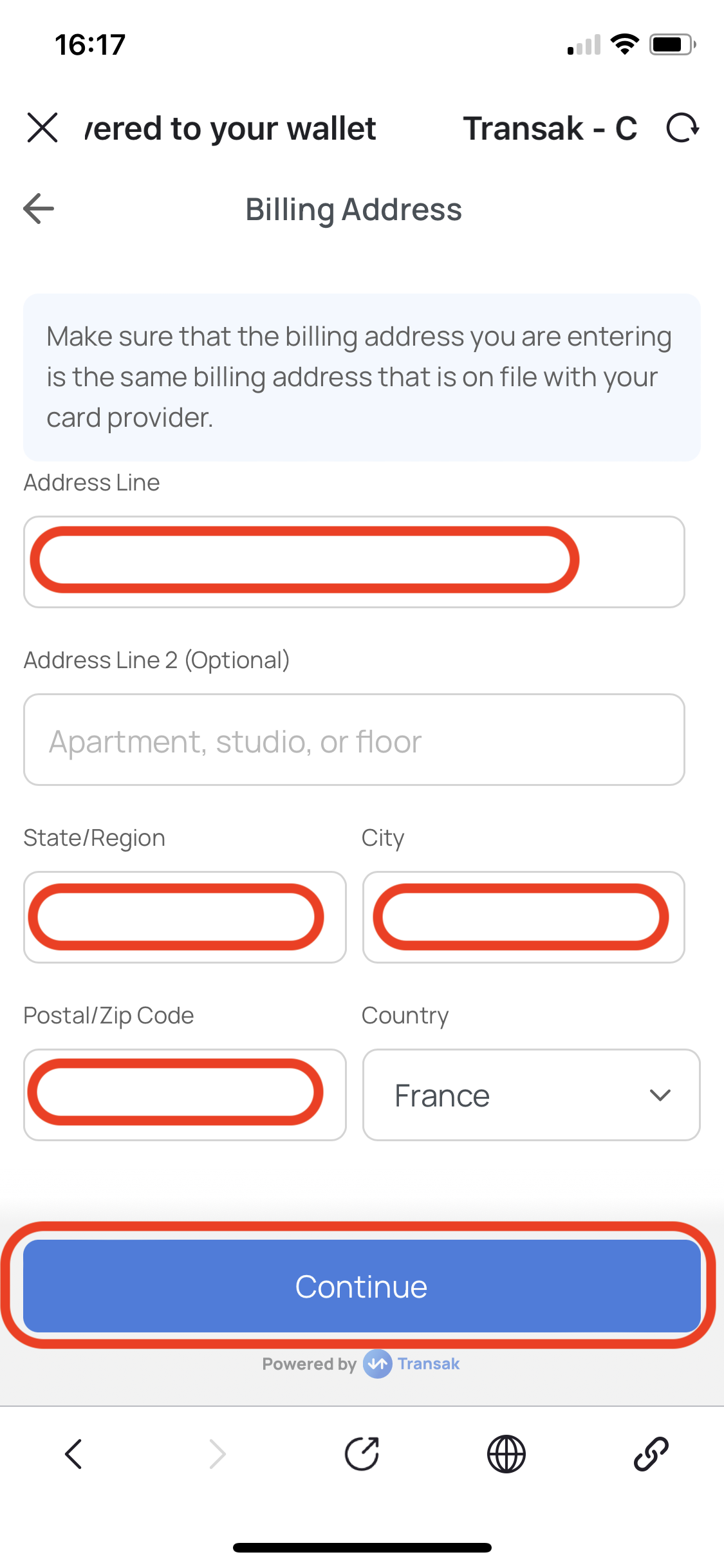The width and height of the screenshot is (724, 1568).
Task: Tap the forward arrow in the browser toolbar
Action: click(218, 1454)
